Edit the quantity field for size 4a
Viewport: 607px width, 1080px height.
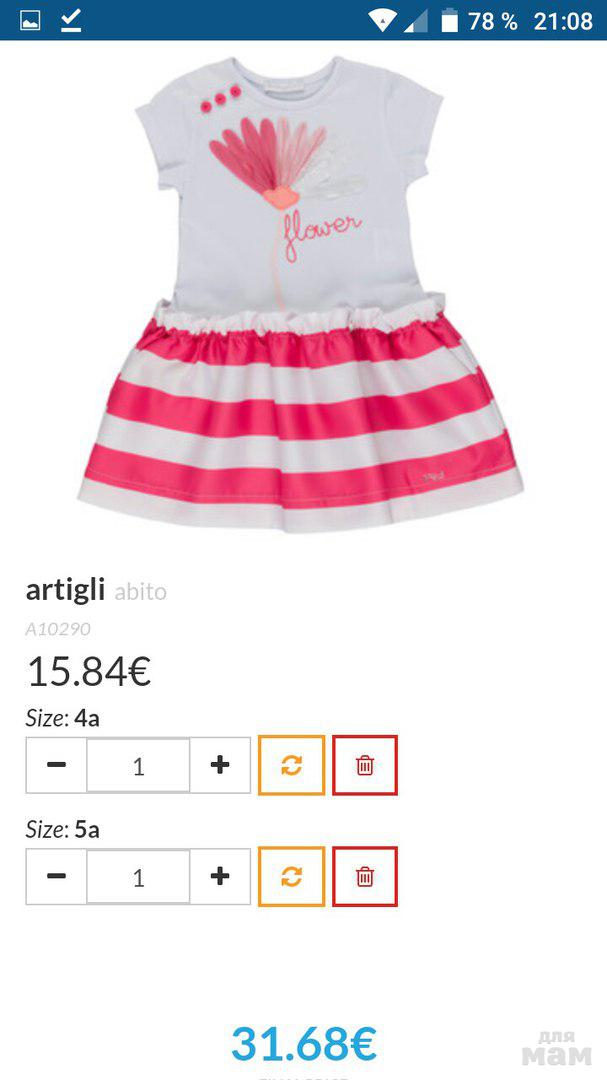138,766
